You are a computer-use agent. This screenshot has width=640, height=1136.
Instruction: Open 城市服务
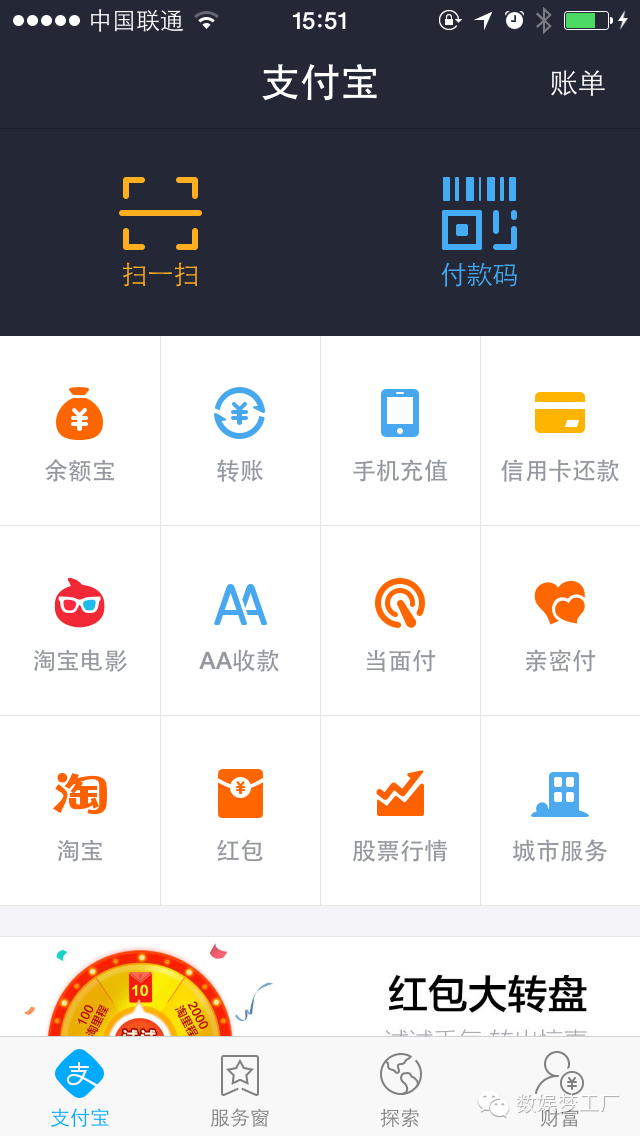tap(560, 812)
